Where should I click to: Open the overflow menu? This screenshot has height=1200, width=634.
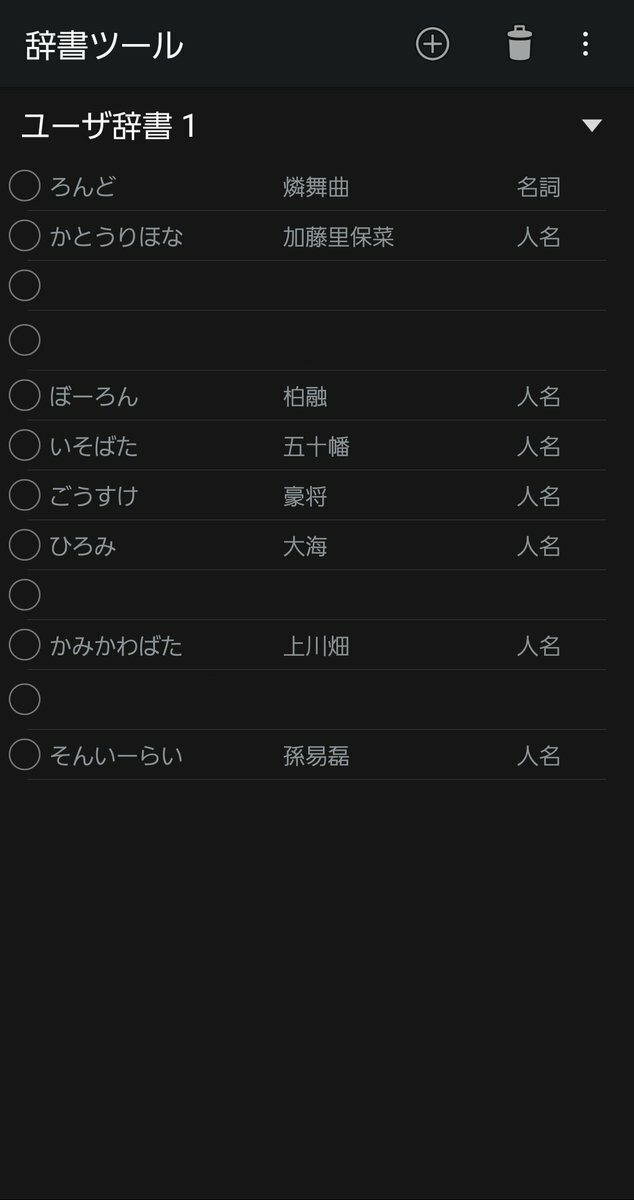click(585, 44)
